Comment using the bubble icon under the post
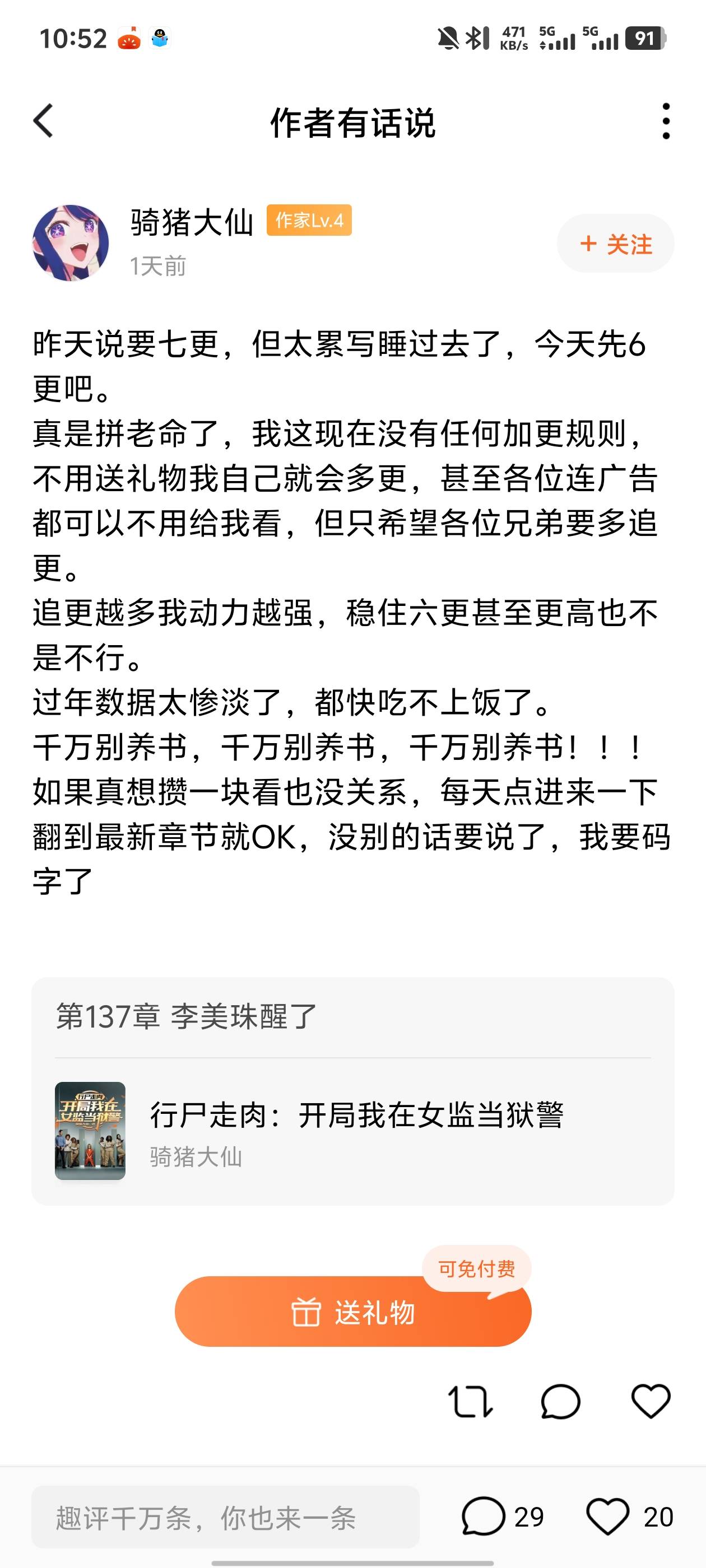This screenshot has height=1568, width=706. click(x=560, y=1401)
